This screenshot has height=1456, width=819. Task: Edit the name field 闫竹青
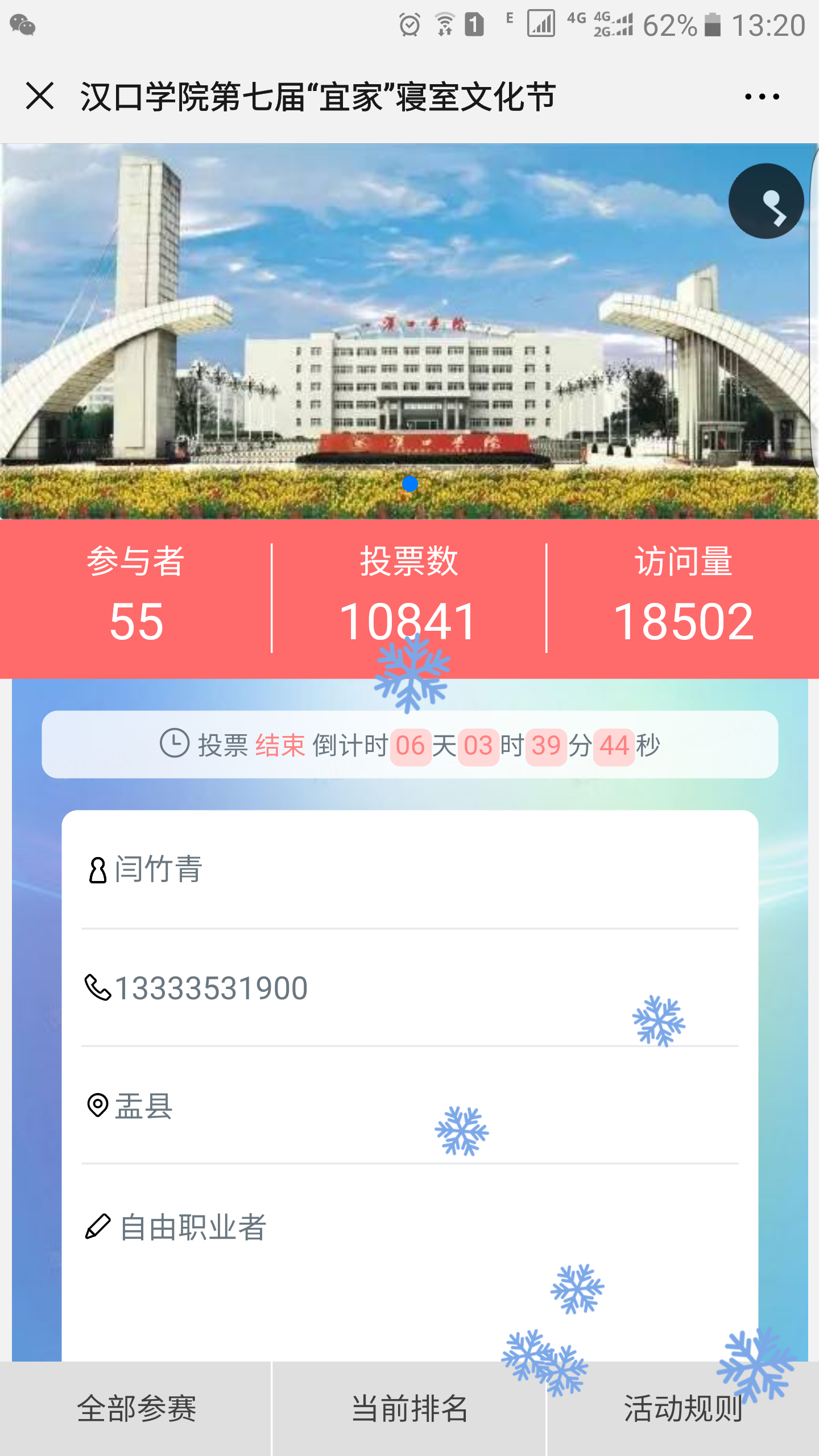click(409, 869)
